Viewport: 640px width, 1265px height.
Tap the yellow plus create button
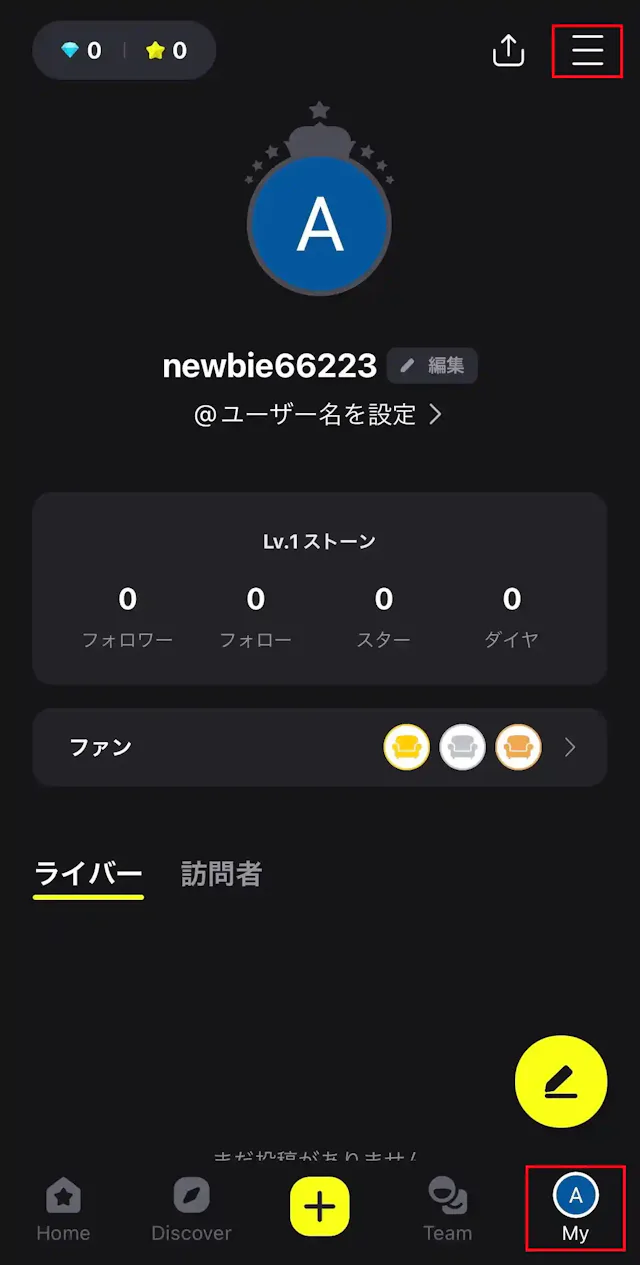320,1206
